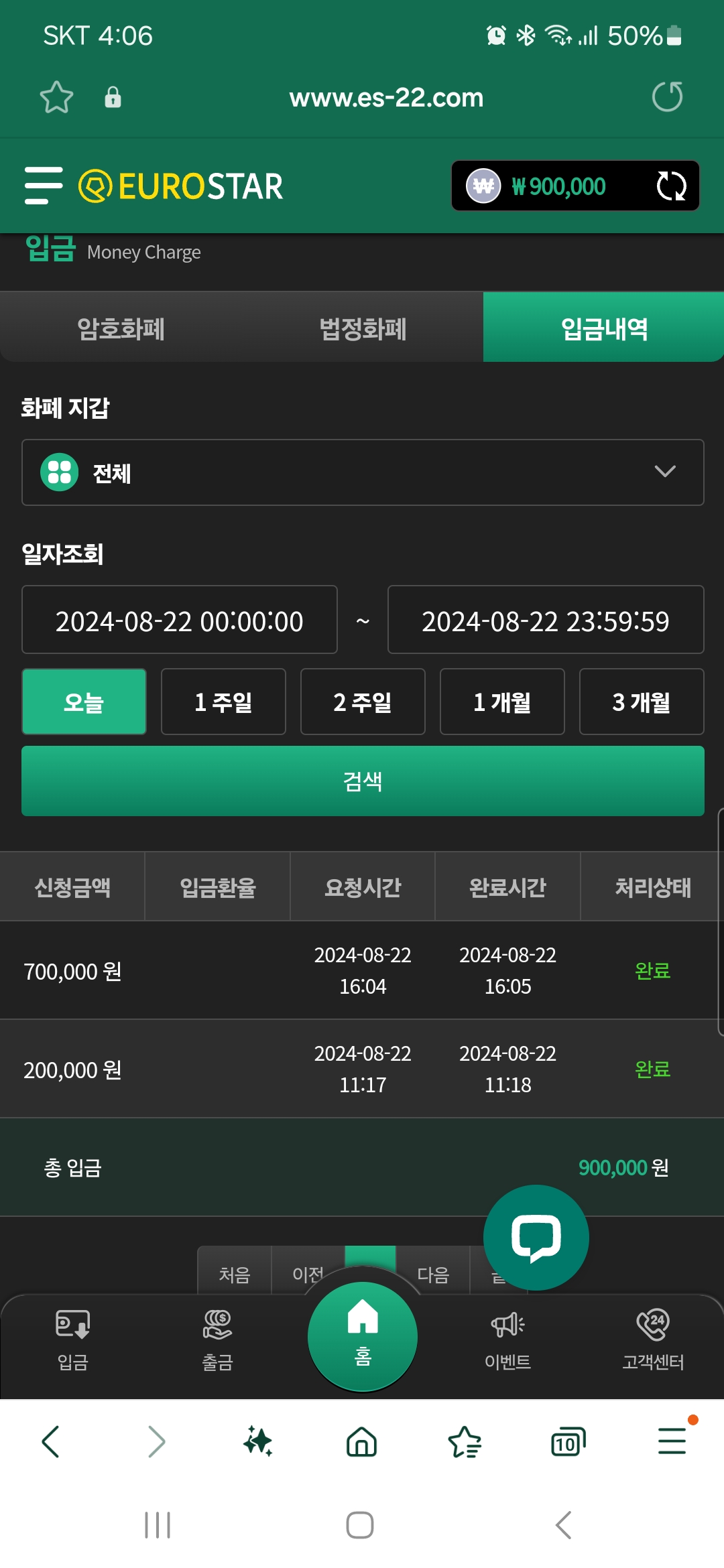Reload the page in the browser
This screenshot has height=1568, width=724.
coord(667,97)
